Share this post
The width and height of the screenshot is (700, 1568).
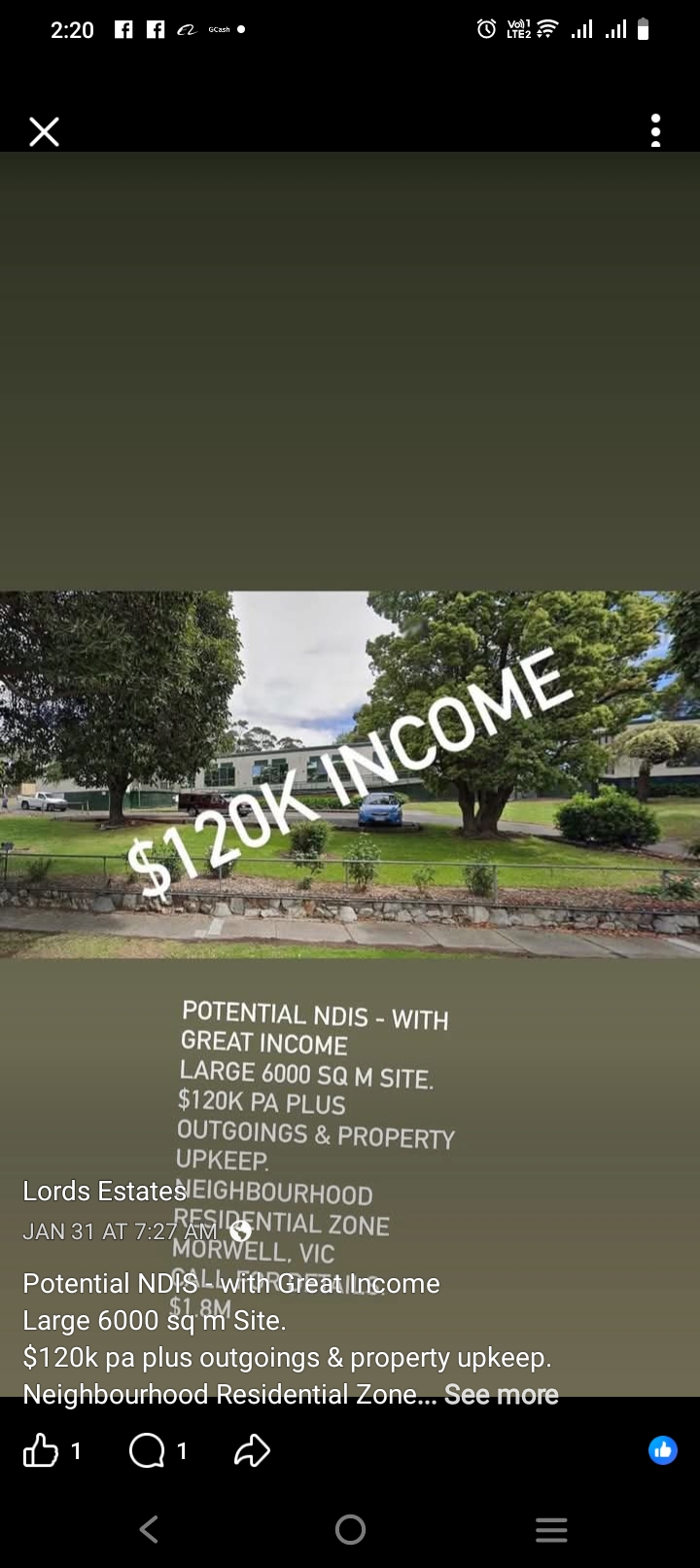click(x=252, y=1451)
